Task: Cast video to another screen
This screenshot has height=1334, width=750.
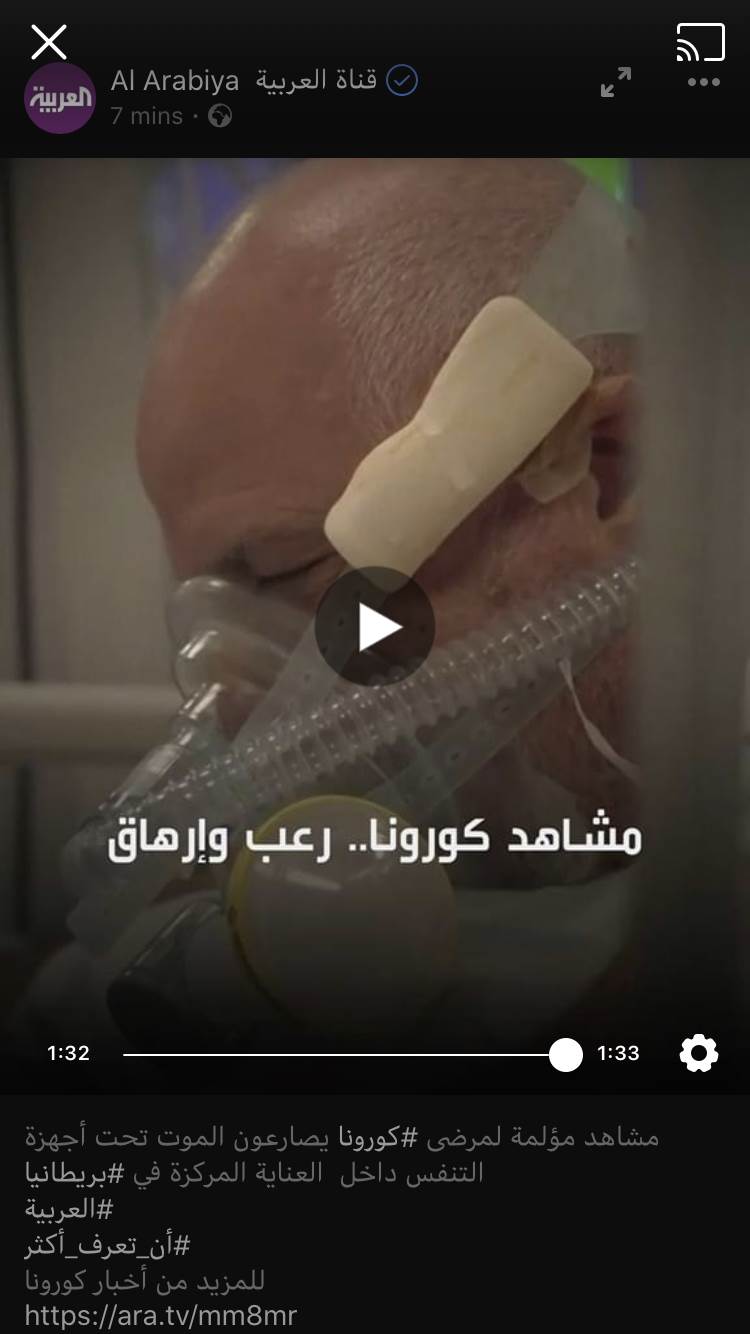Action: point(700,42)
